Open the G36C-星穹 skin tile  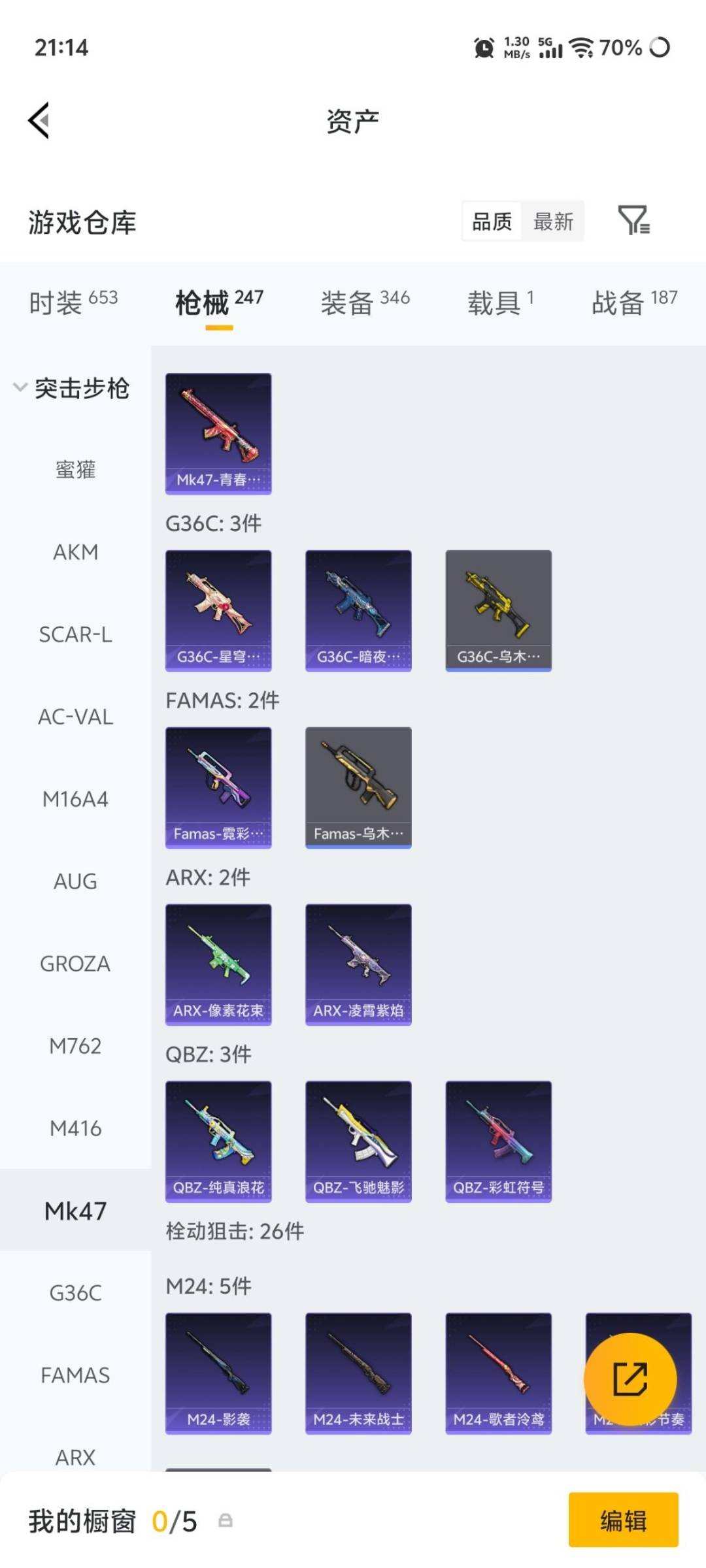218,611
